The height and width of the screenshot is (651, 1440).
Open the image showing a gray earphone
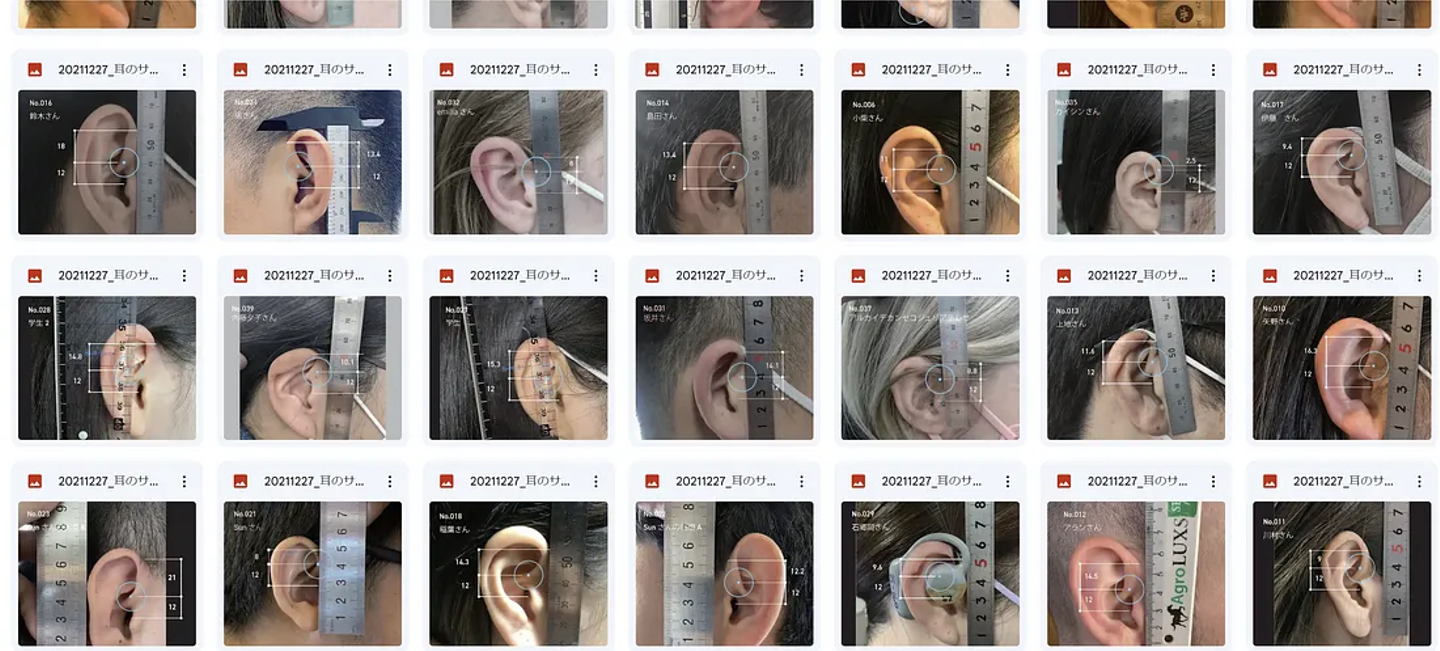point(930,574)
